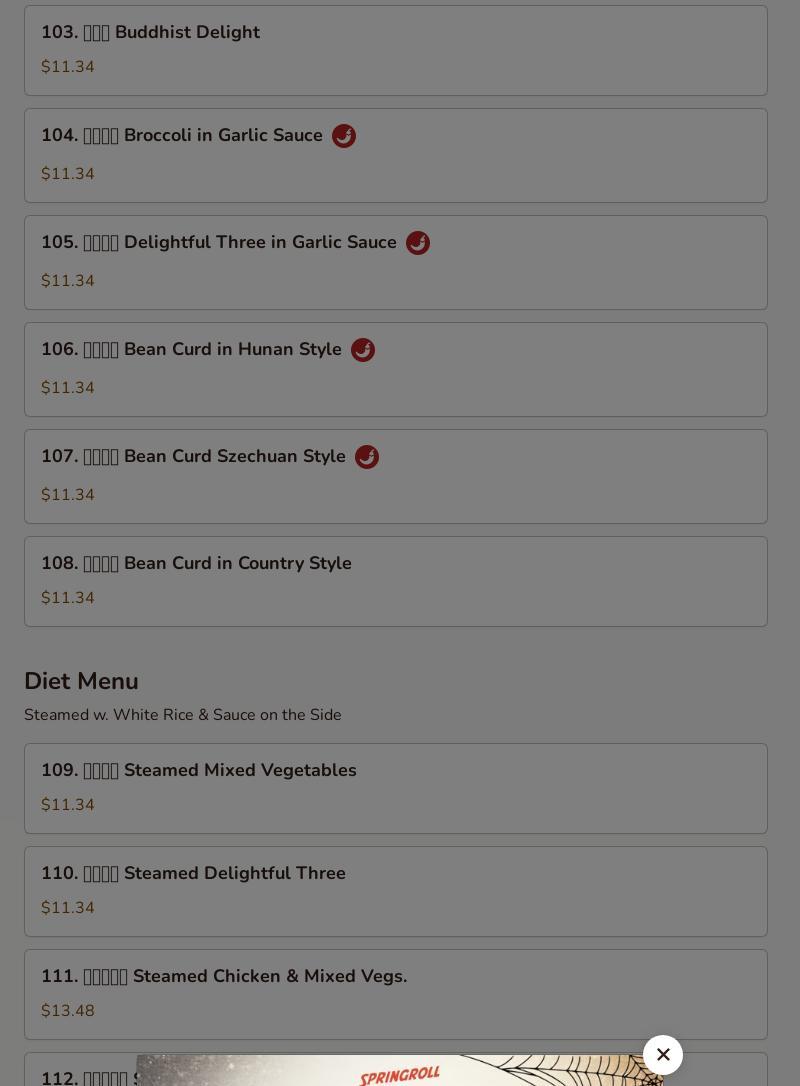Choose 110. Steamed Delightful Three
The height and width of the screenshot is (1086, 800).
click(x=395, y=891)
